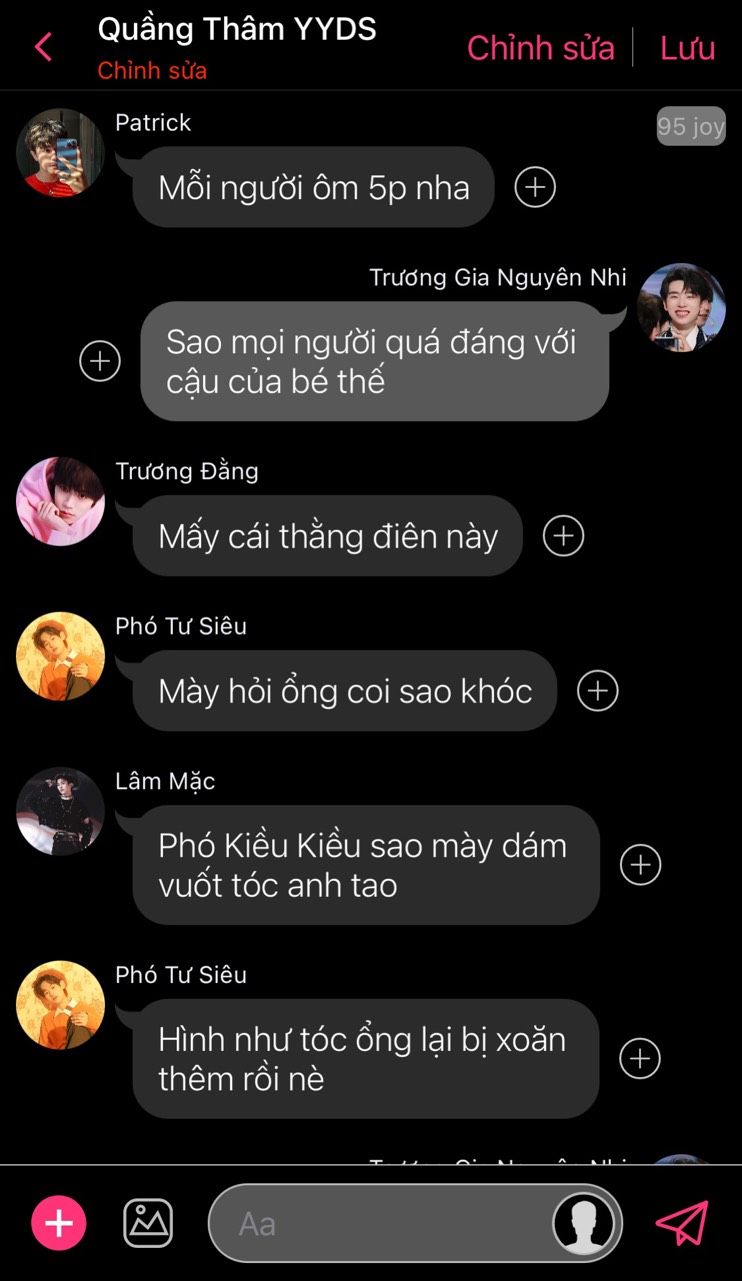Tap plus beside "Sao mọi người quá đáng"
Screen dimensions: 742x1281
[x=100, y=361]
